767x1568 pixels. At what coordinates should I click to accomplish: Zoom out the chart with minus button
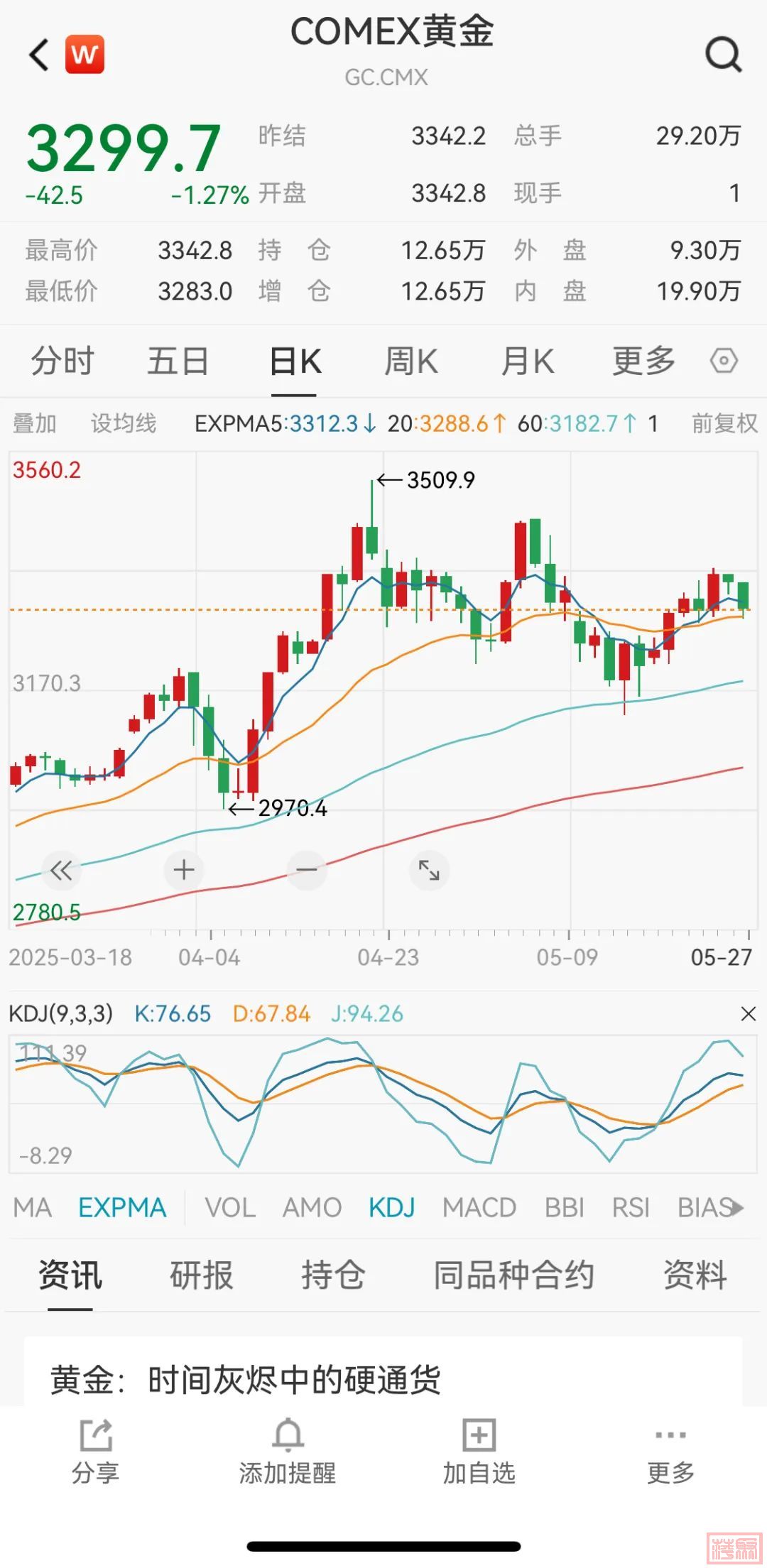307,870
